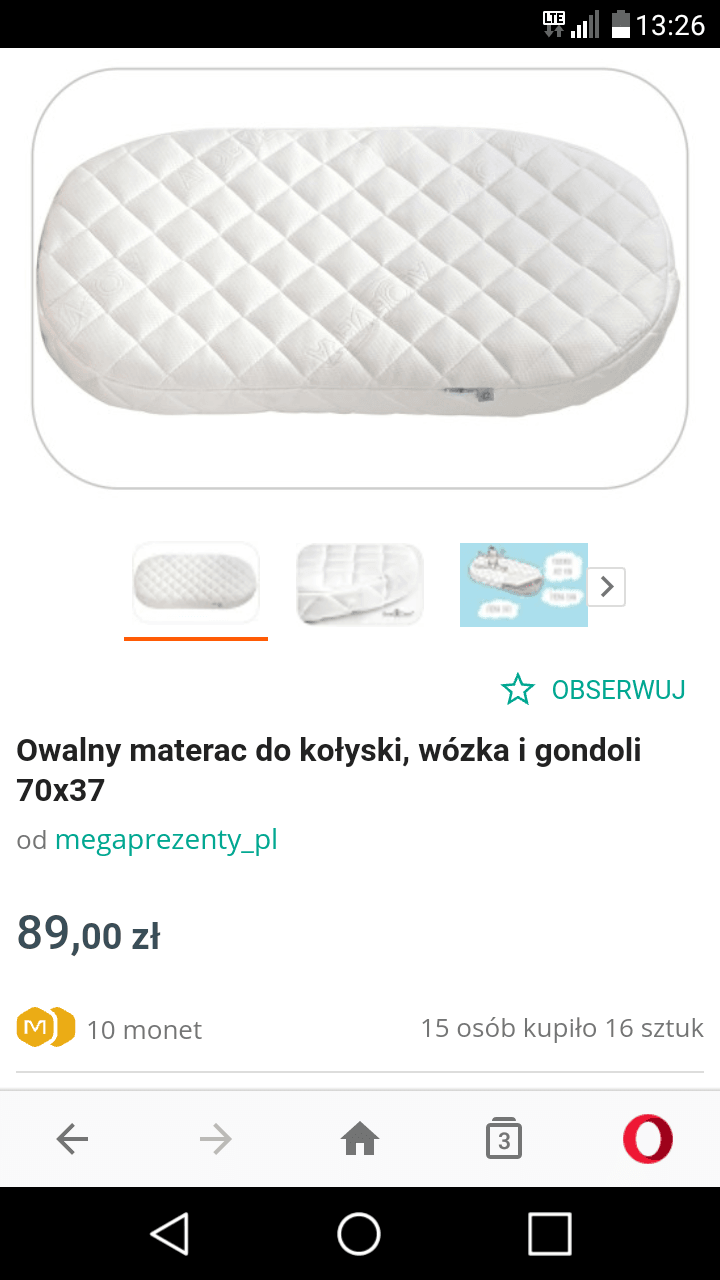Image resolution: width=720 pixels, height=1280 pixels.
Task: Select the first quilted mattress thumbnail
Action: pyautogui.click(x=196, y=585)
